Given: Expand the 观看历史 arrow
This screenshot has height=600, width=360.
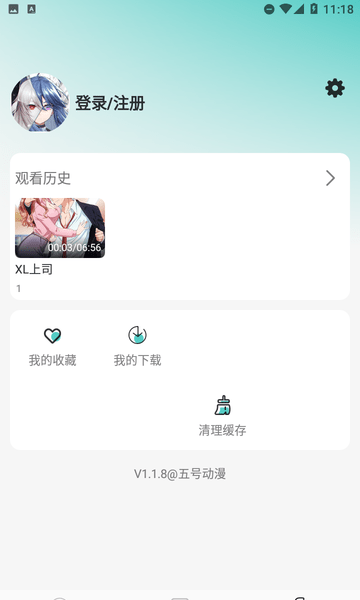Looking at the screenshot, I should coord(330,178).
